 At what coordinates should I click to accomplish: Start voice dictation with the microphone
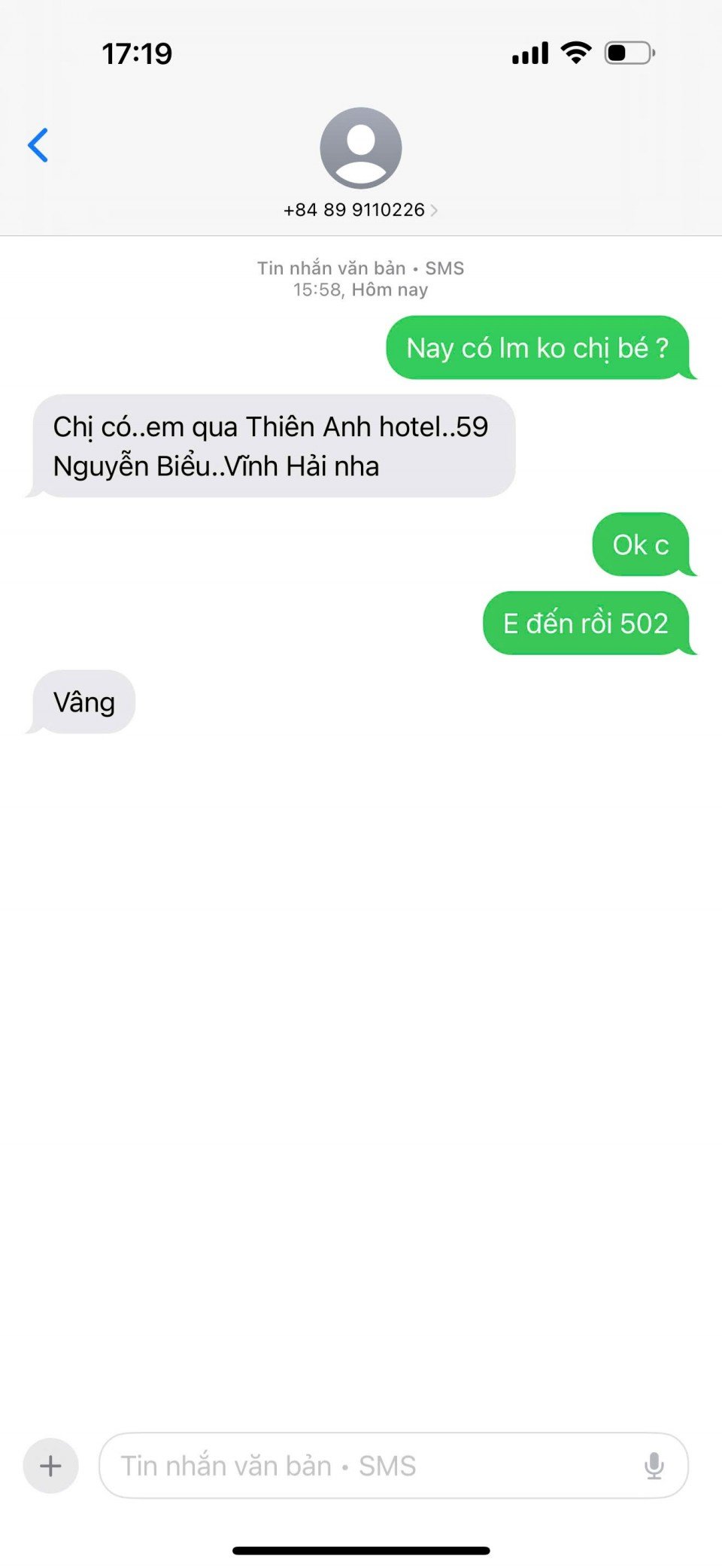click(654, 1465)
